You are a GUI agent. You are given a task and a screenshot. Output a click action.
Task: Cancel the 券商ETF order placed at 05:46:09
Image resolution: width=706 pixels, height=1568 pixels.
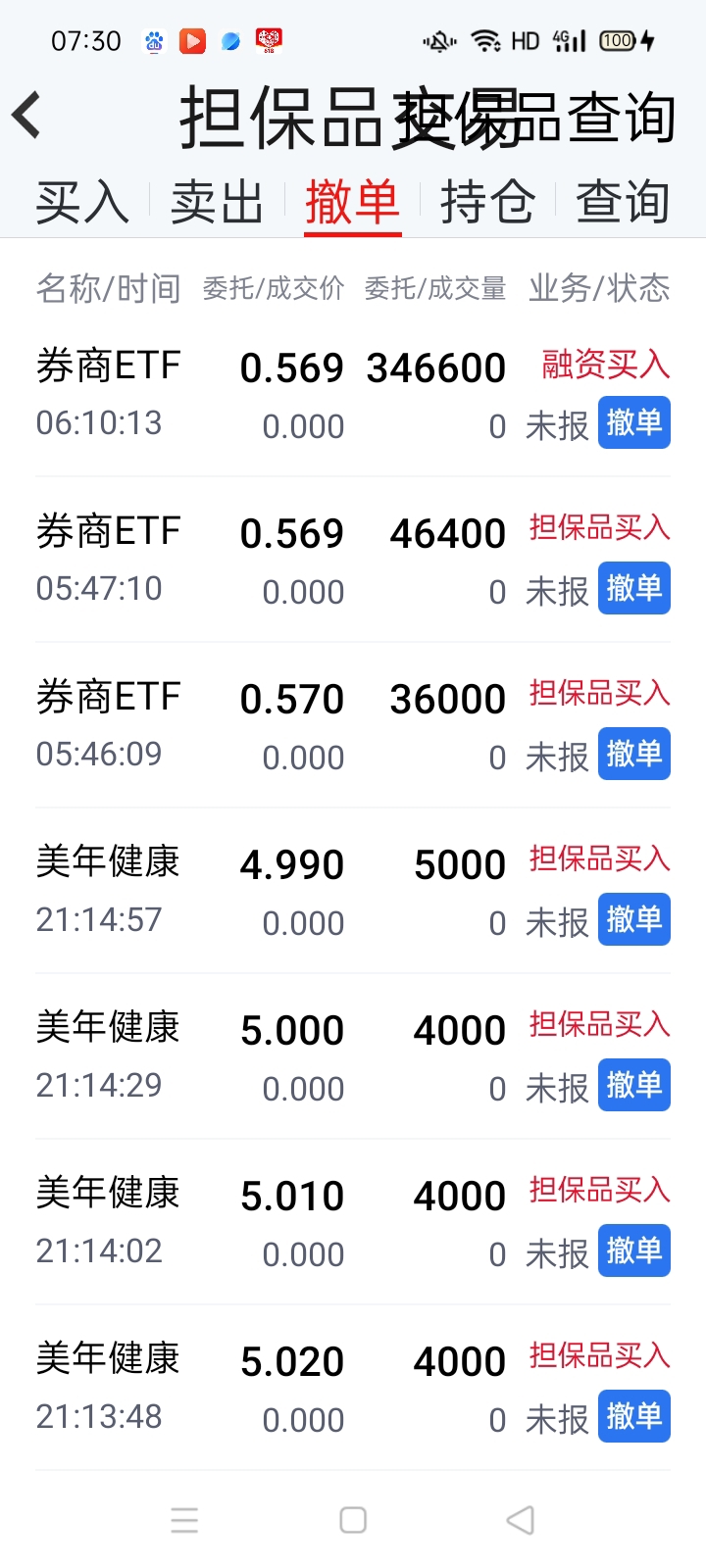coord(633,754)
